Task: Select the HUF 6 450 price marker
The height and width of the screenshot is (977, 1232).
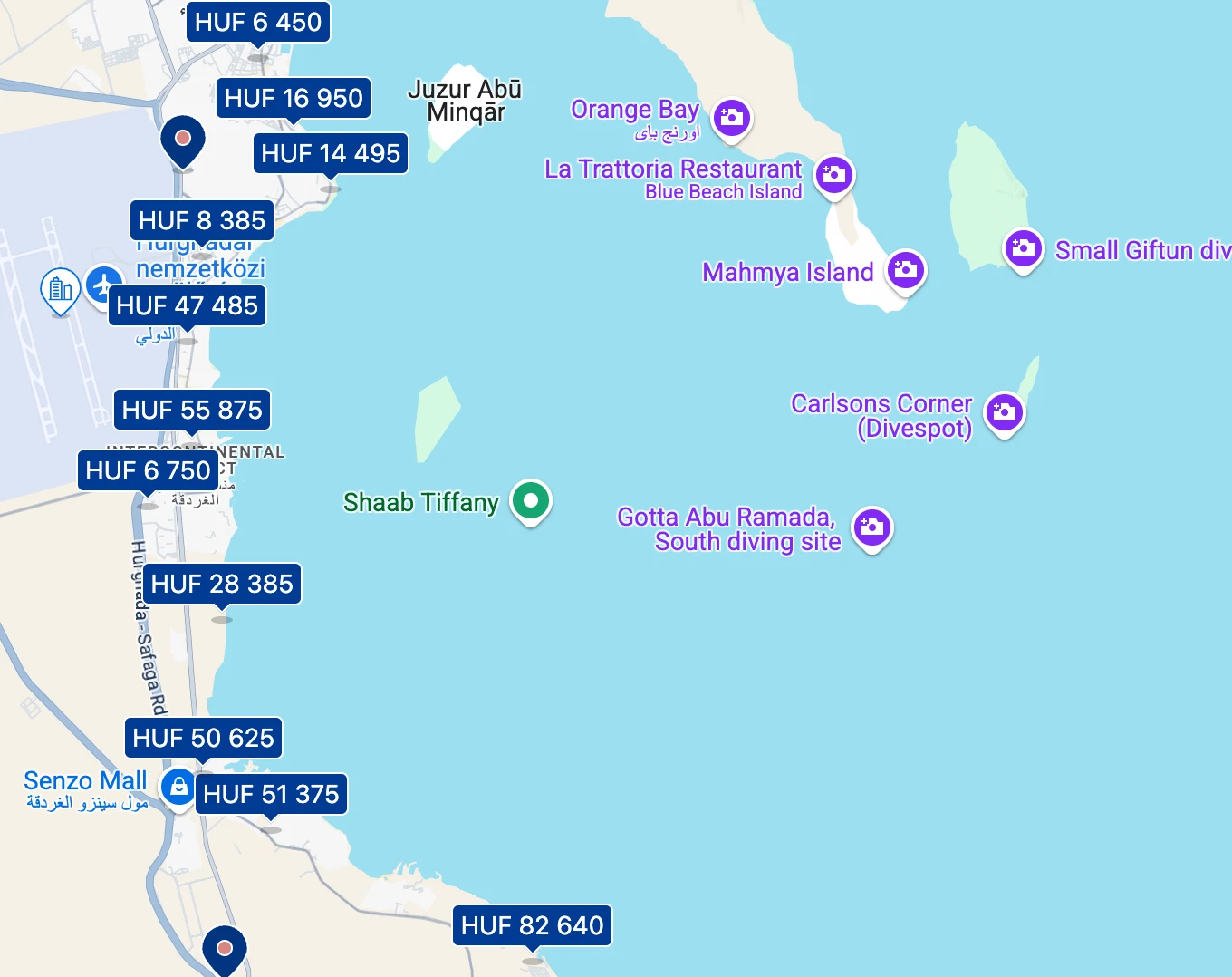Action: click(x=258, y=23)
